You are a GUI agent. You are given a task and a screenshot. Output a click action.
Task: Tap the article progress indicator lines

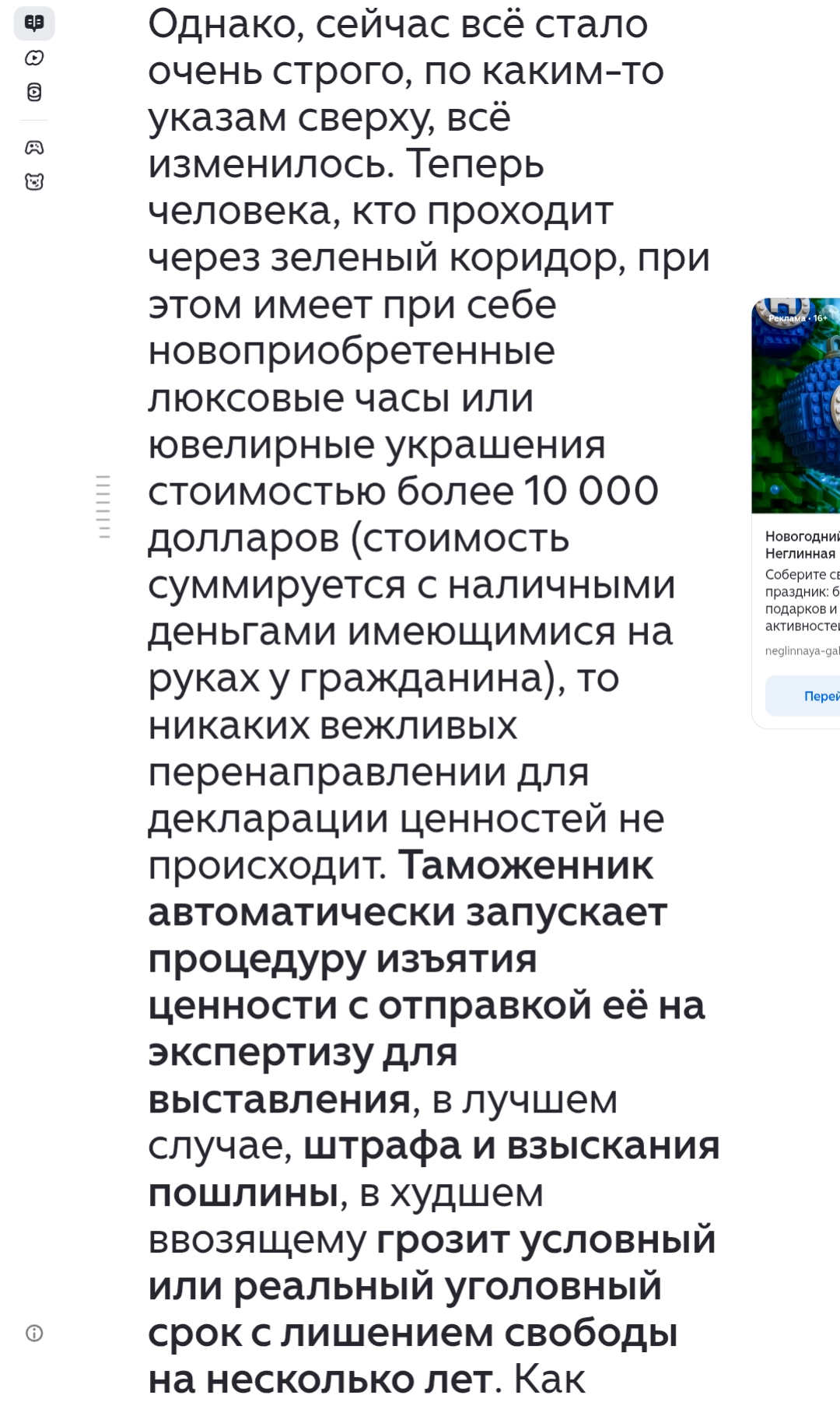point(103,506)
